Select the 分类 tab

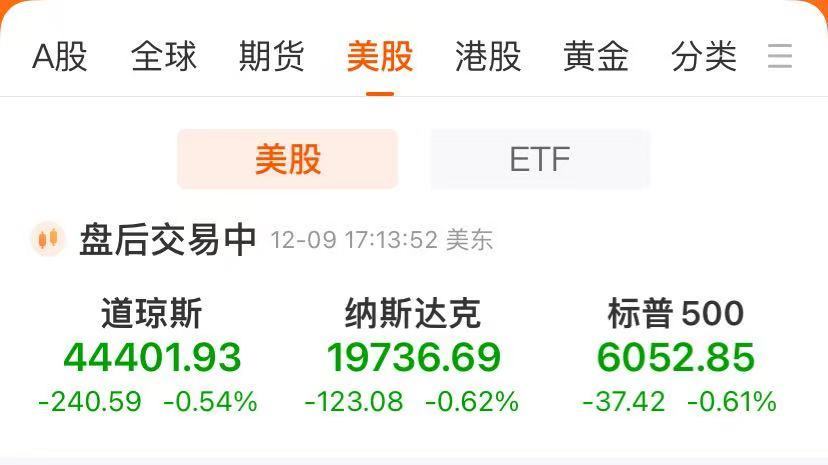(704, 56)
